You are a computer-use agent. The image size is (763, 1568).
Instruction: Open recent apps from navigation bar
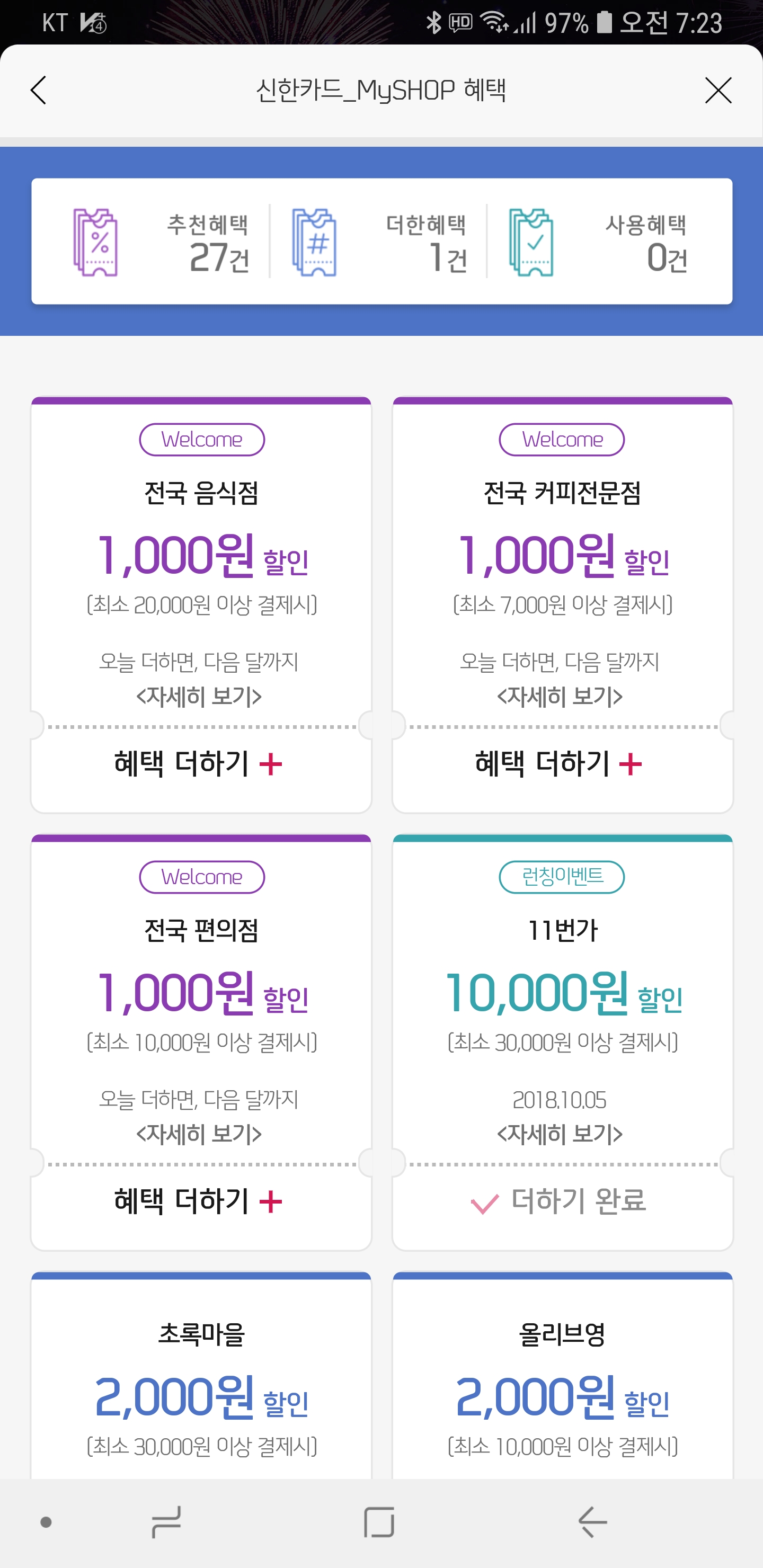click(166, 1522)
